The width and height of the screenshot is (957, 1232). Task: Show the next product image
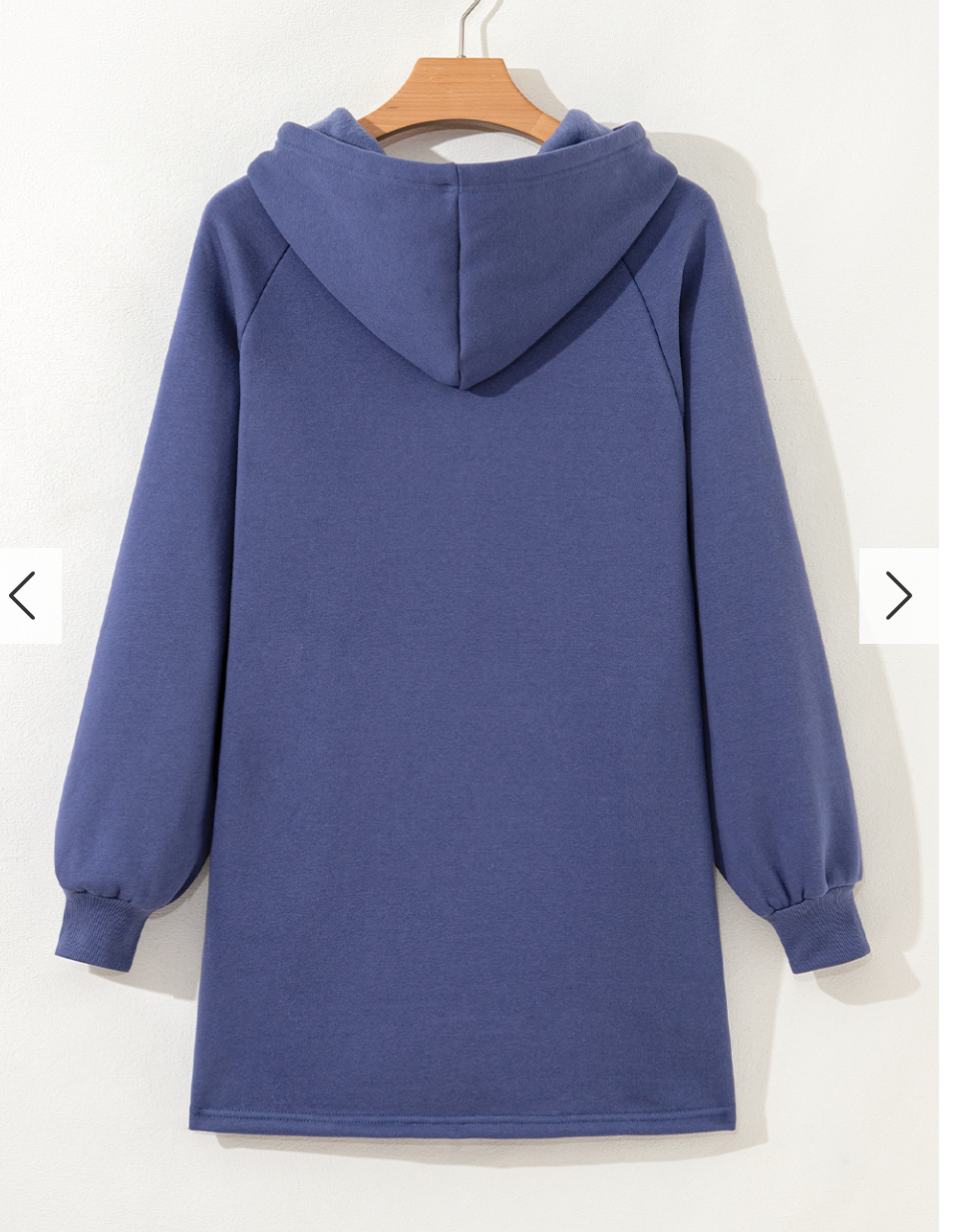tap(897, 596)
